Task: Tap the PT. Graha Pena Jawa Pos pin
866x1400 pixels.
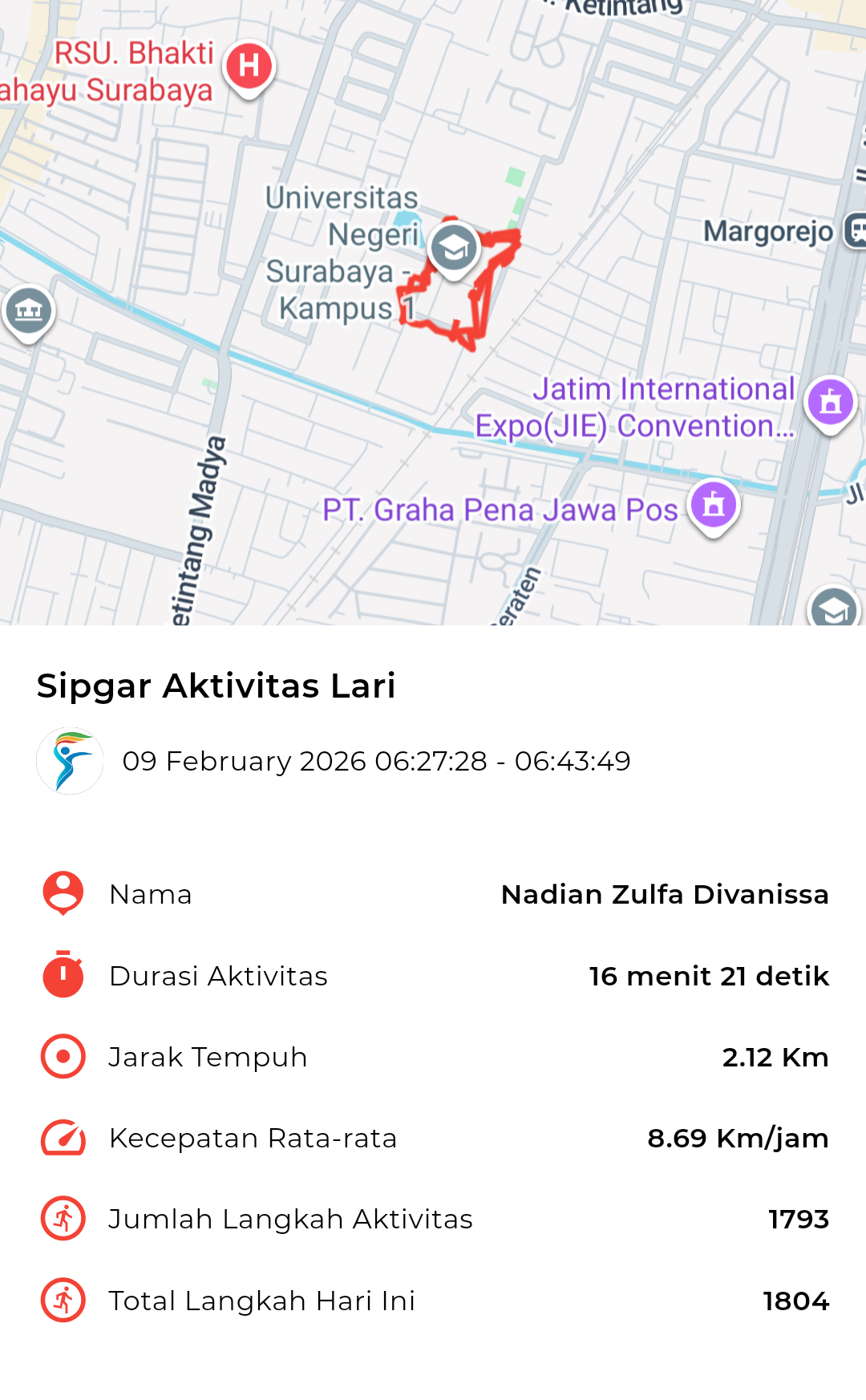Action: click(x=714, y=504)
